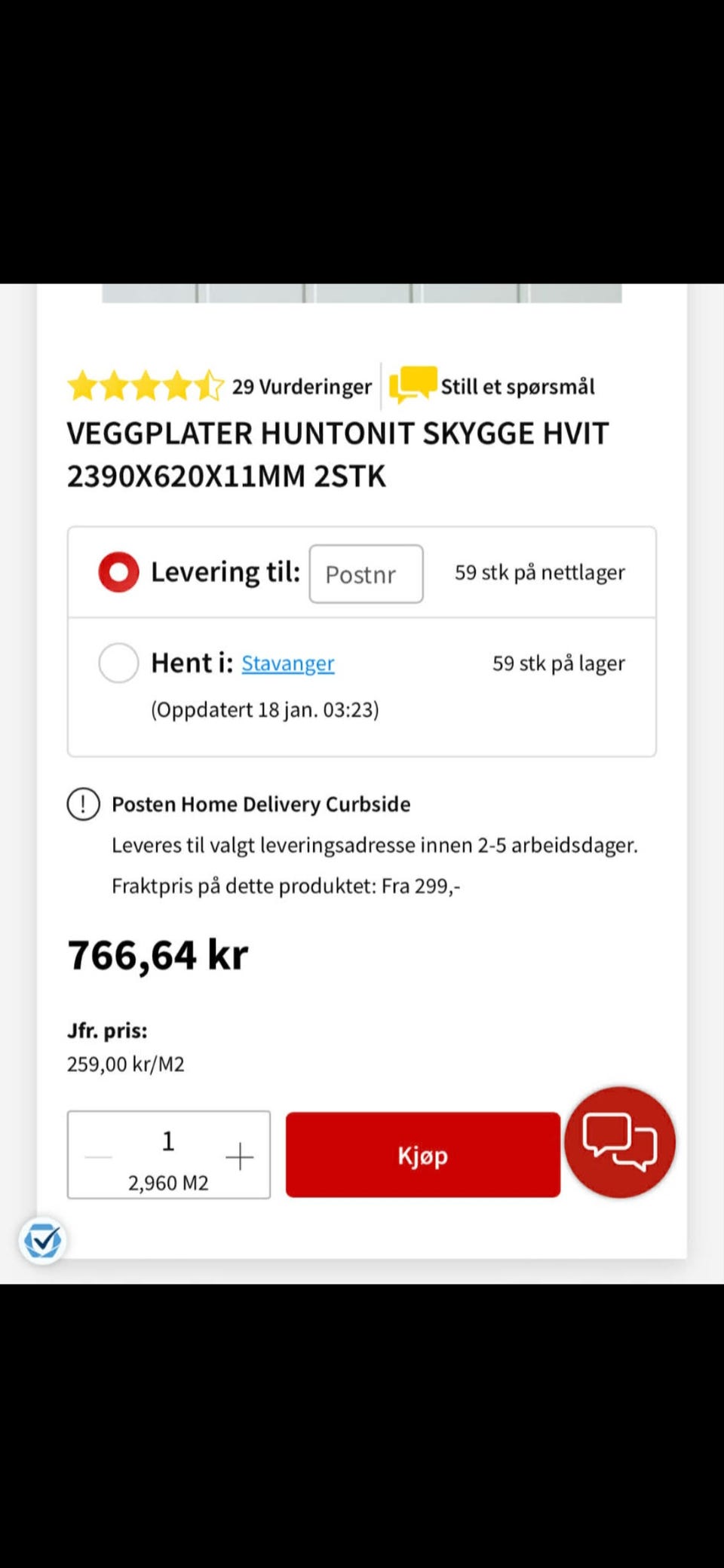This screenshot has height=1568, width=724.
Task: Focus the Postnr postal code field
Action: click(x=366, y=574)
